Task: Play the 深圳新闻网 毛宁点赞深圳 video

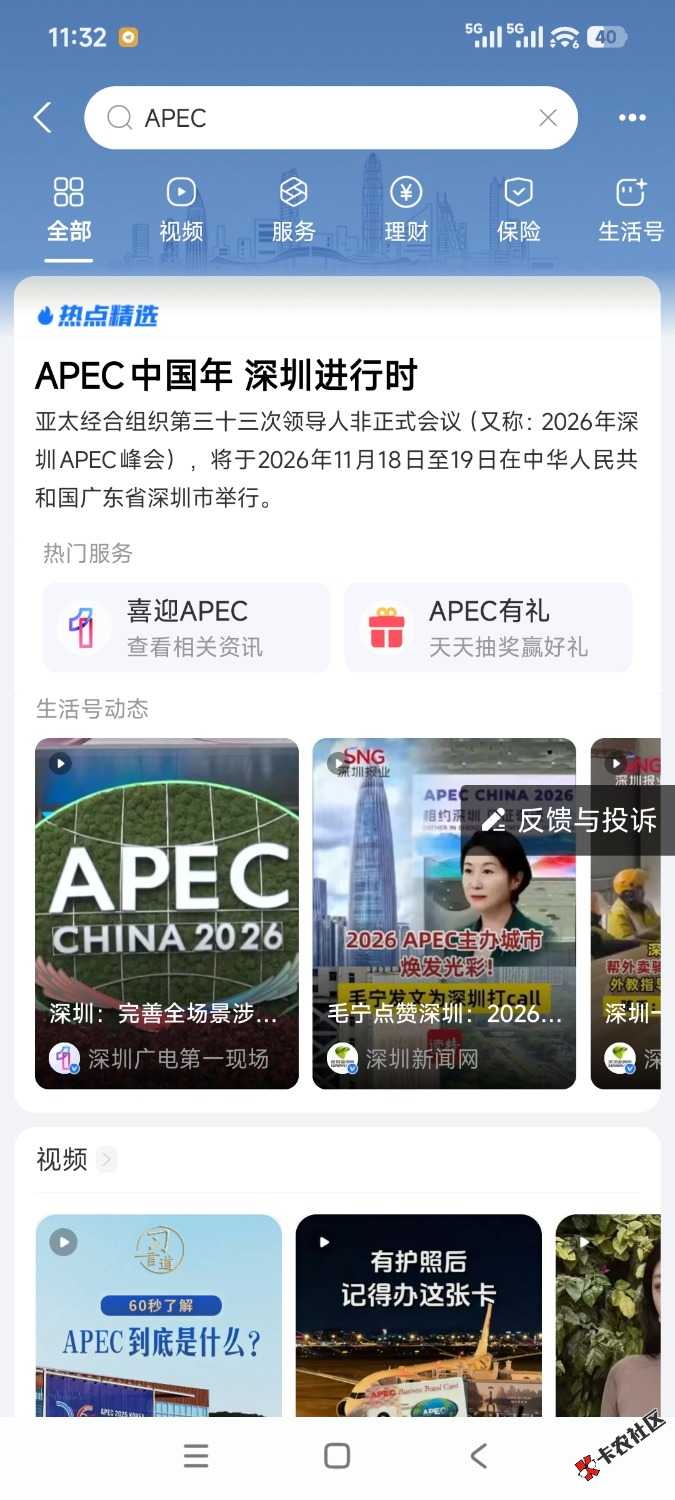Action: (x=444, y=913)
